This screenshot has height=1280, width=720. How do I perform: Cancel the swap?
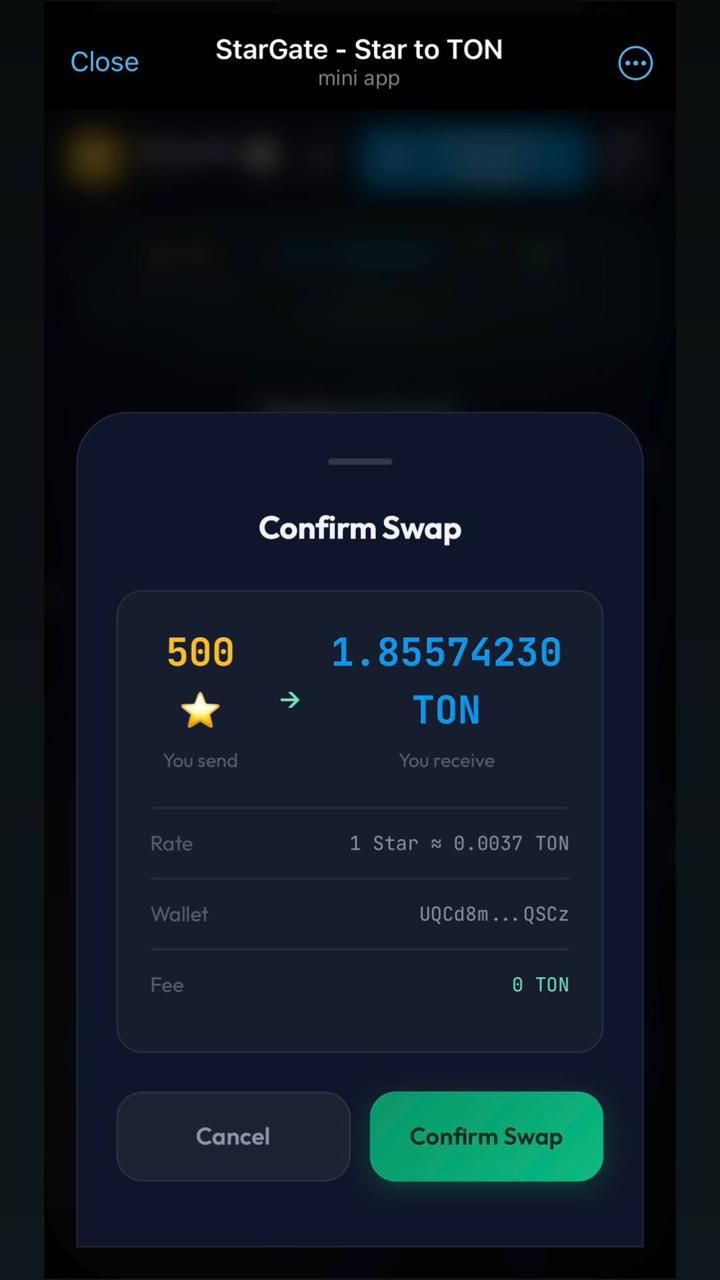point(233,1136)
